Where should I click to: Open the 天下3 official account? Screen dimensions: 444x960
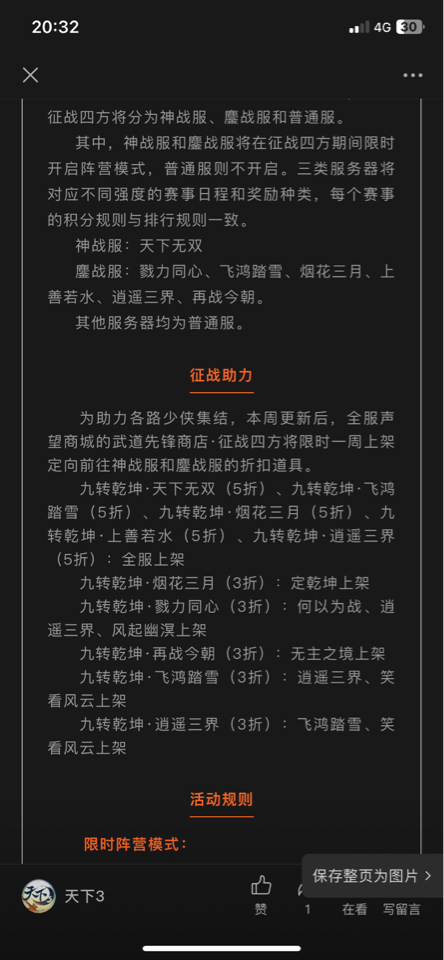click(64, 896)
